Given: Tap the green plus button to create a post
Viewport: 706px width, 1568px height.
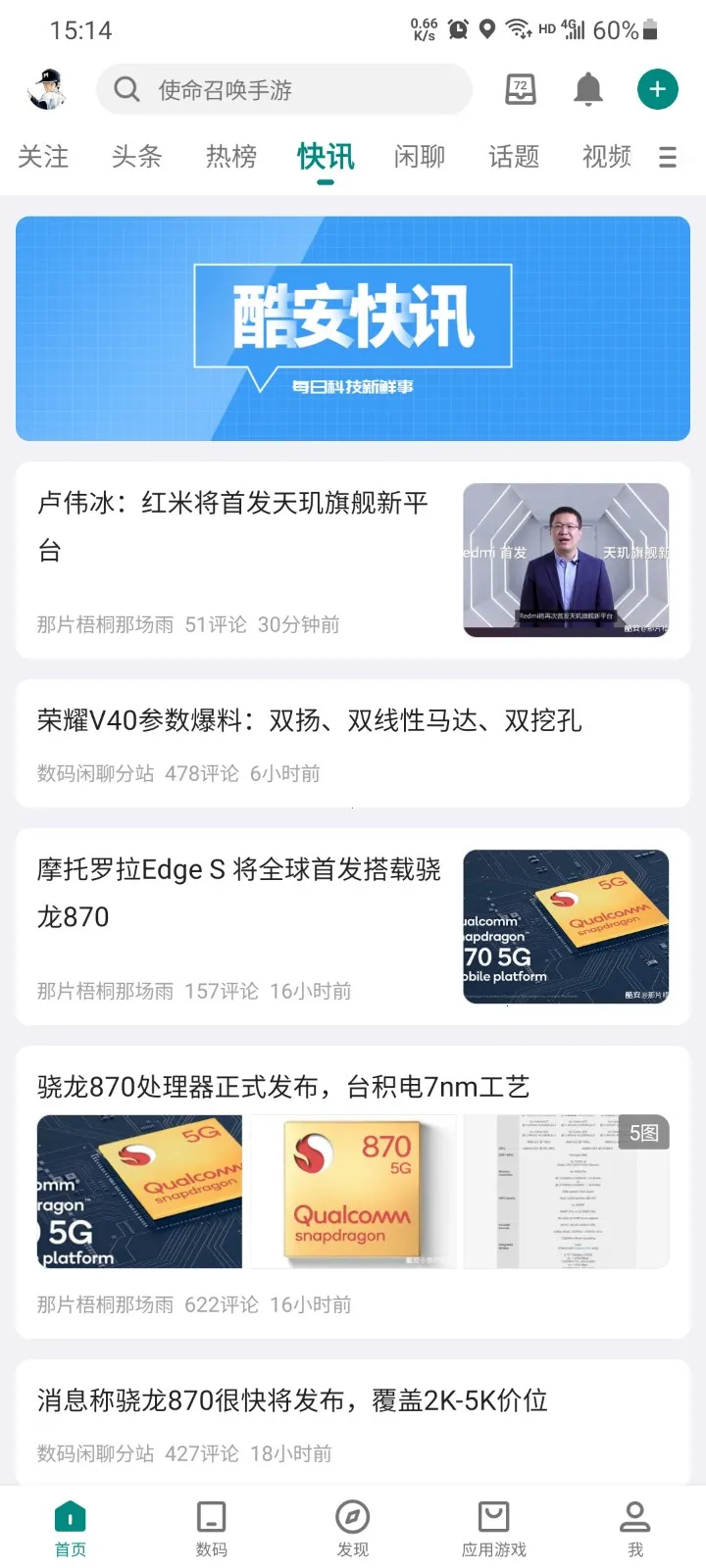Looking at the screenshot, I should point(657,88).
